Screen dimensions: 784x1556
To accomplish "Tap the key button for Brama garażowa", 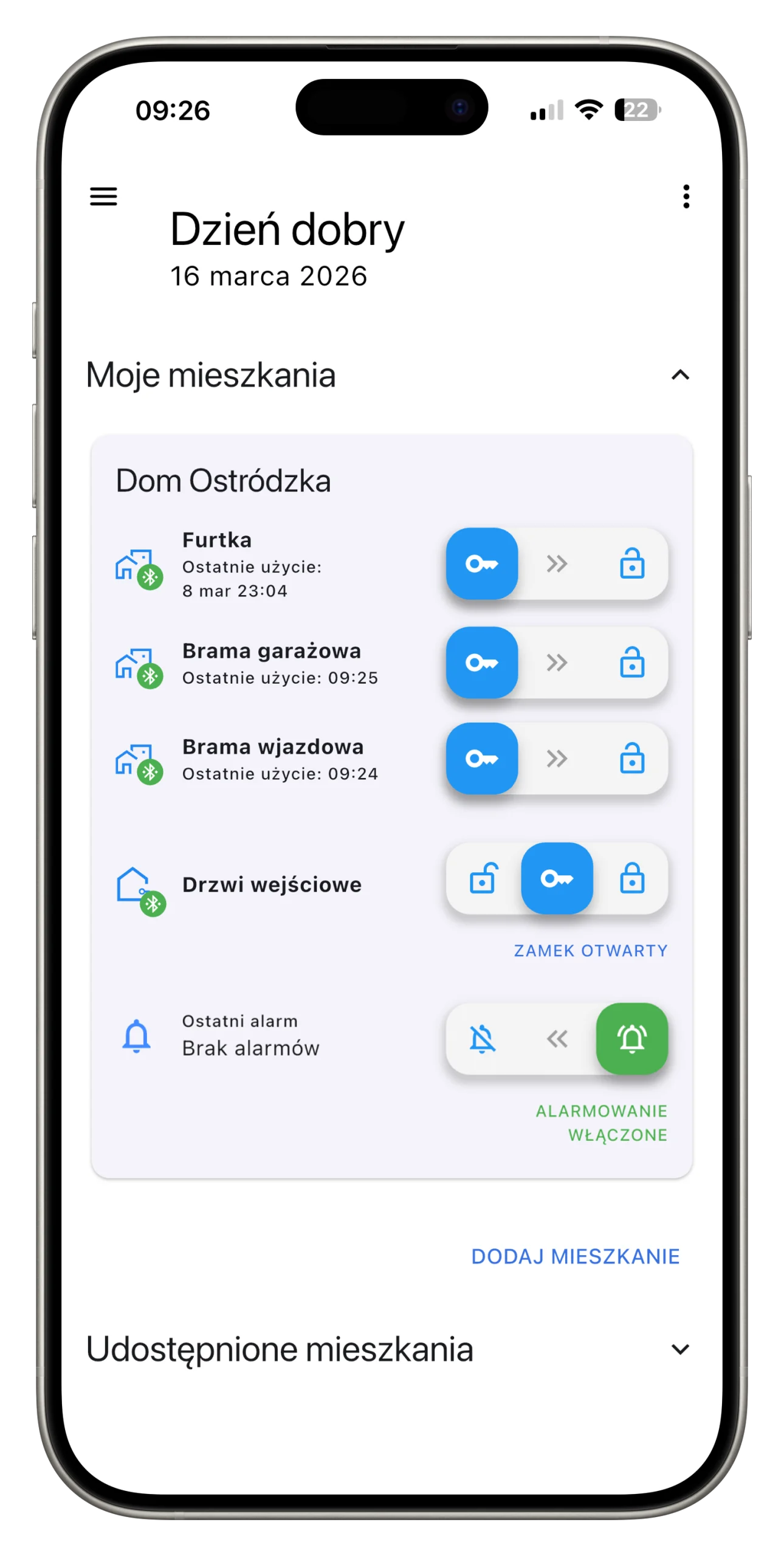I will [482, 663].
